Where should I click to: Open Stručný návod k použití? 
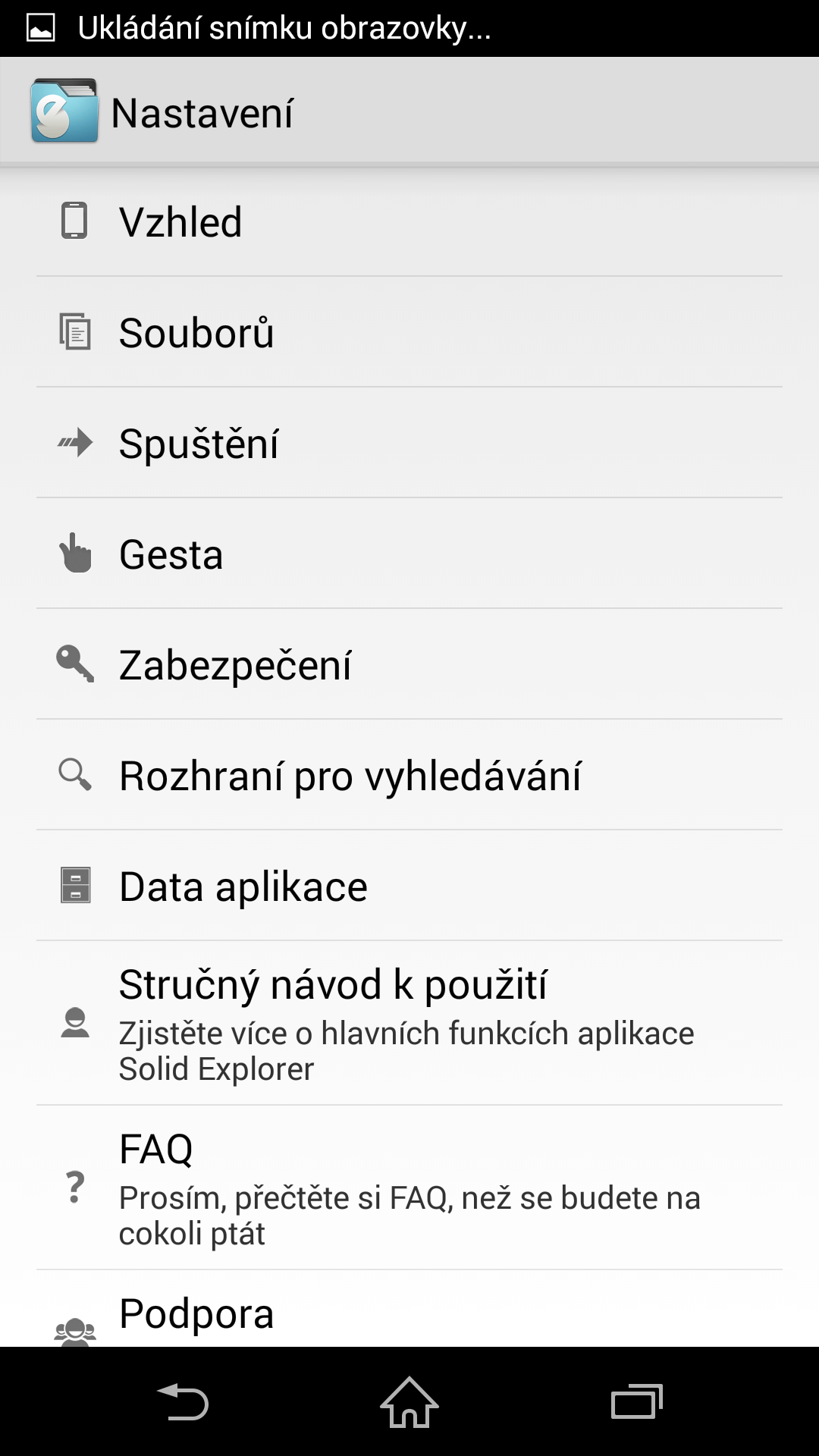click(x=409, y=1023)
